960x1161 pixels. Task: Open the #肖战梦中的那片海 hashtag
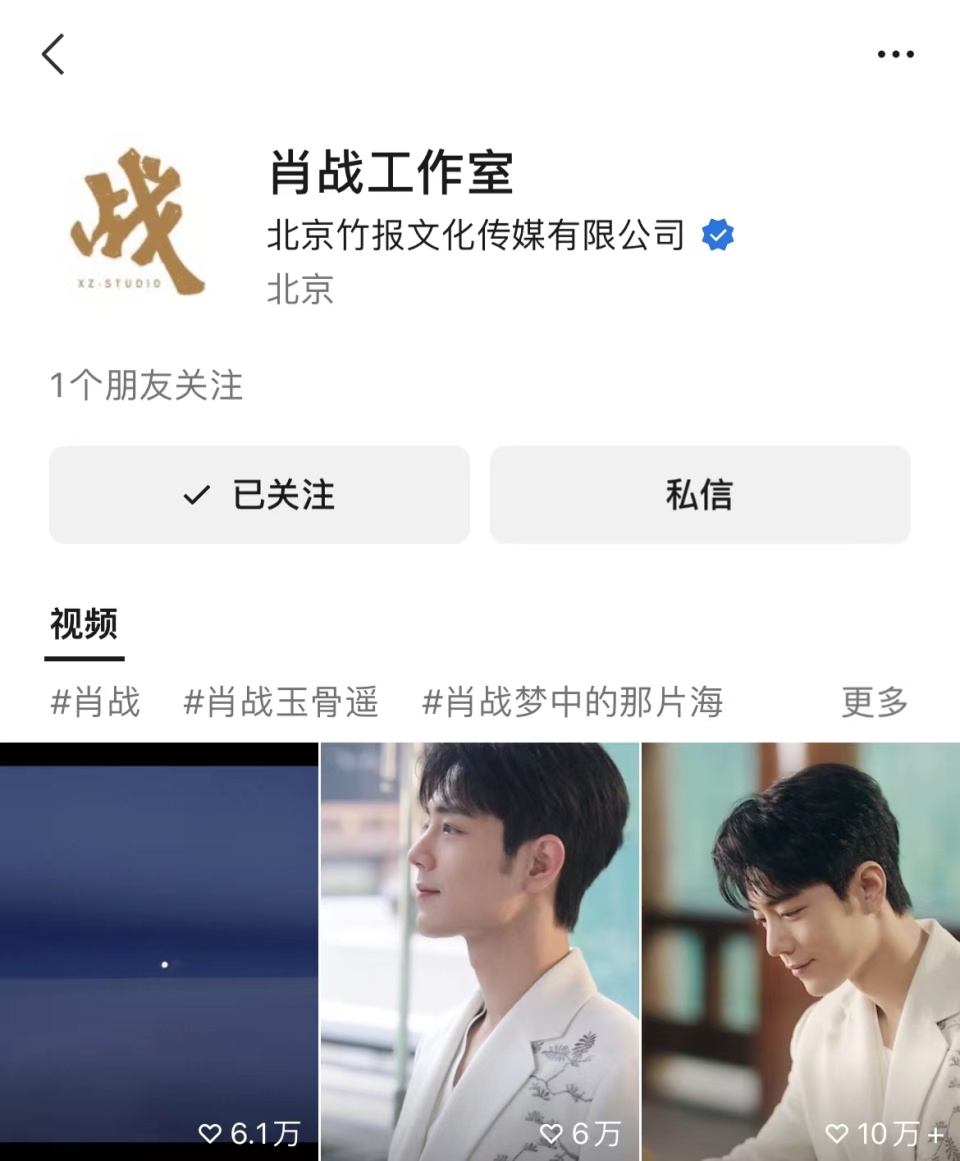(x=572, y=702)
